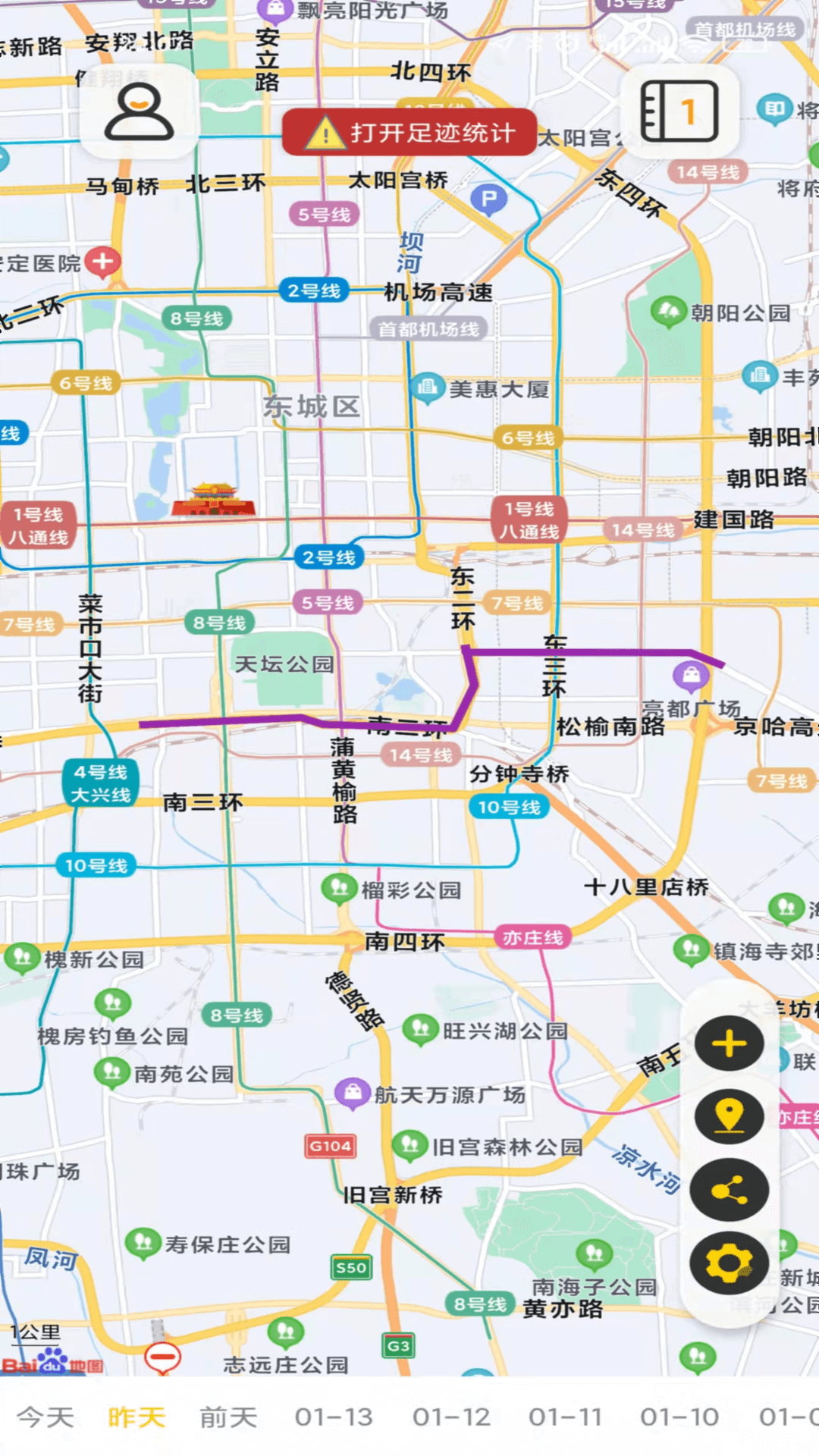Click the 美惠大厦 building marker
Screen dimensions: 819x1456
pyautogui.click(x=429, y=387)
